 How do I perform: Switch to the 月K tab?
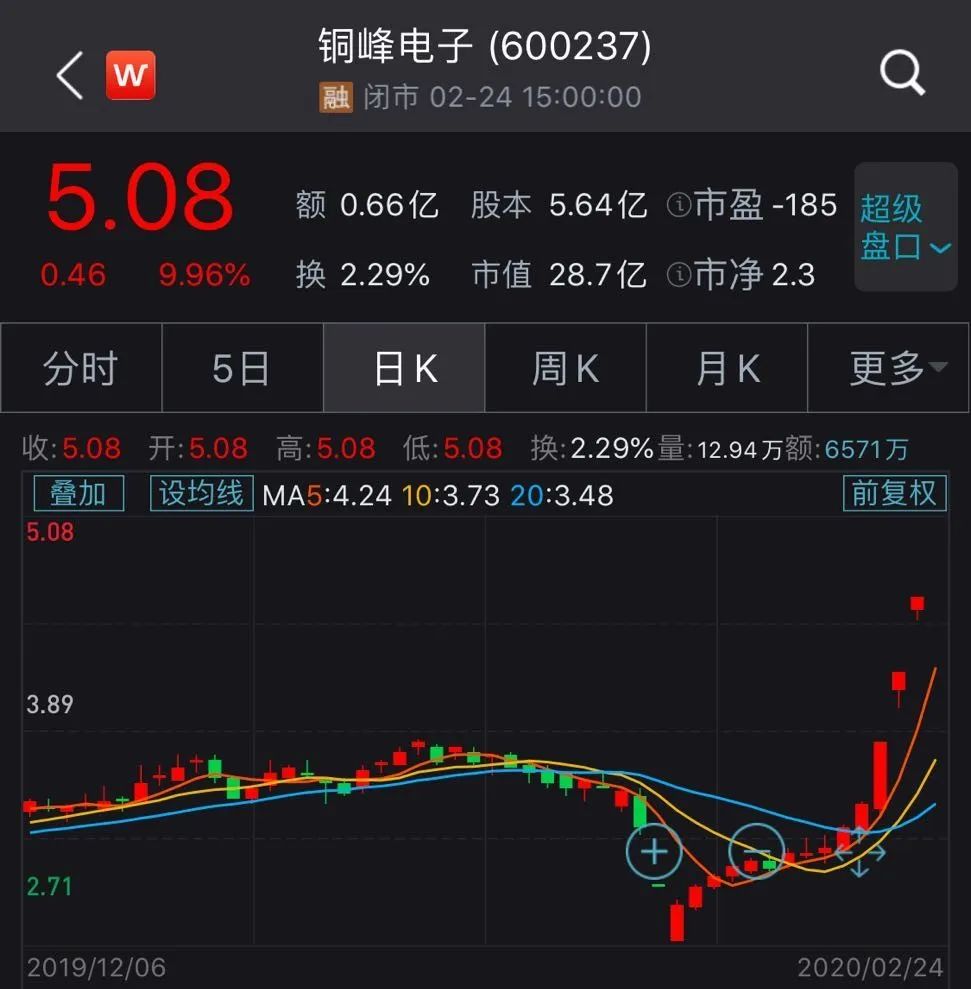[x=727, y=369]
